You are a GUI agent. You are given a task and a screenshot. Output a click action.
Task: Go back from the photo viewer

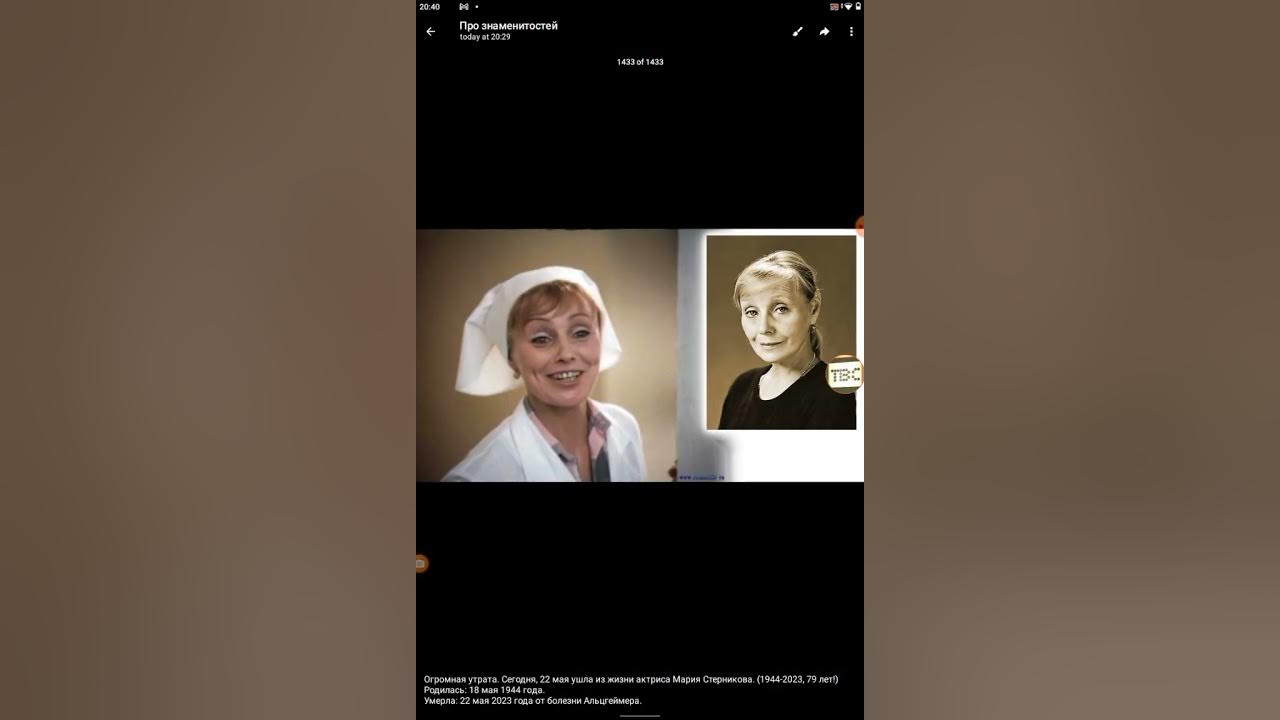click(431, 32)
